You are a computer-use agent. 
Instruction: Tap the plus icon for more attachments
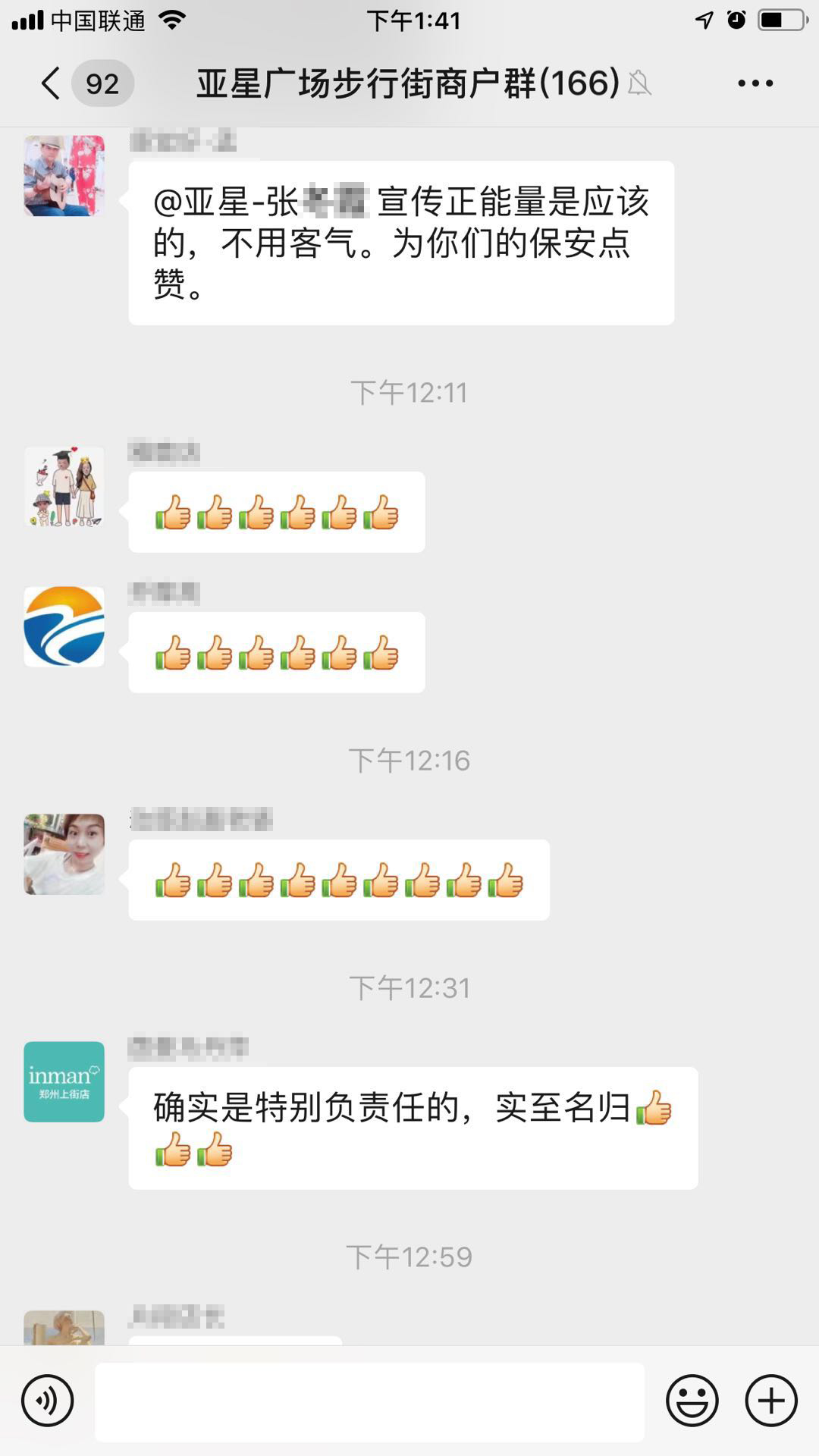770,1398
